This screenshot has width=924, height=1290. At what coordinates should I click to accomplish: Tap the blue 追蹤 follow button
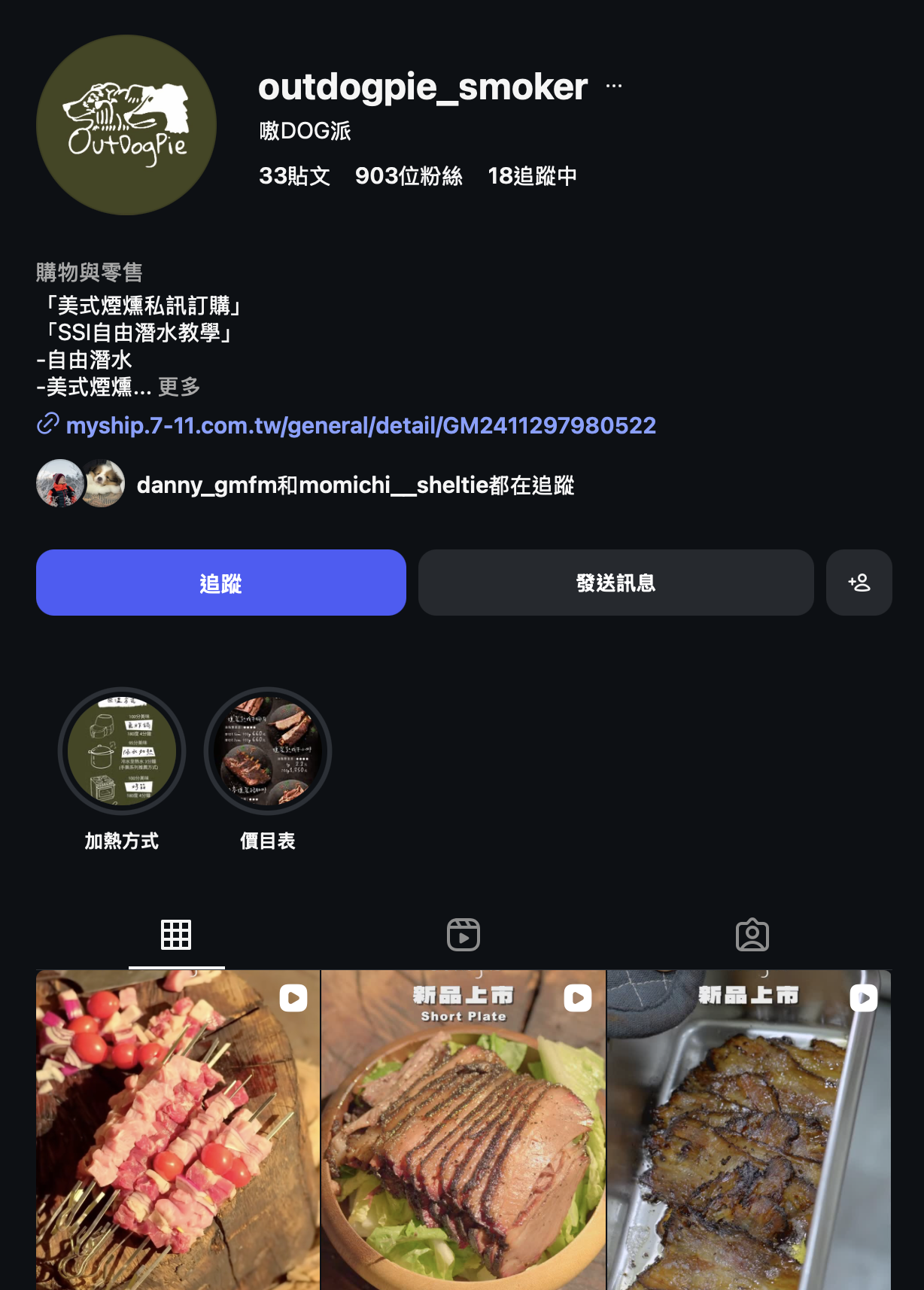[x=220, y=583]
